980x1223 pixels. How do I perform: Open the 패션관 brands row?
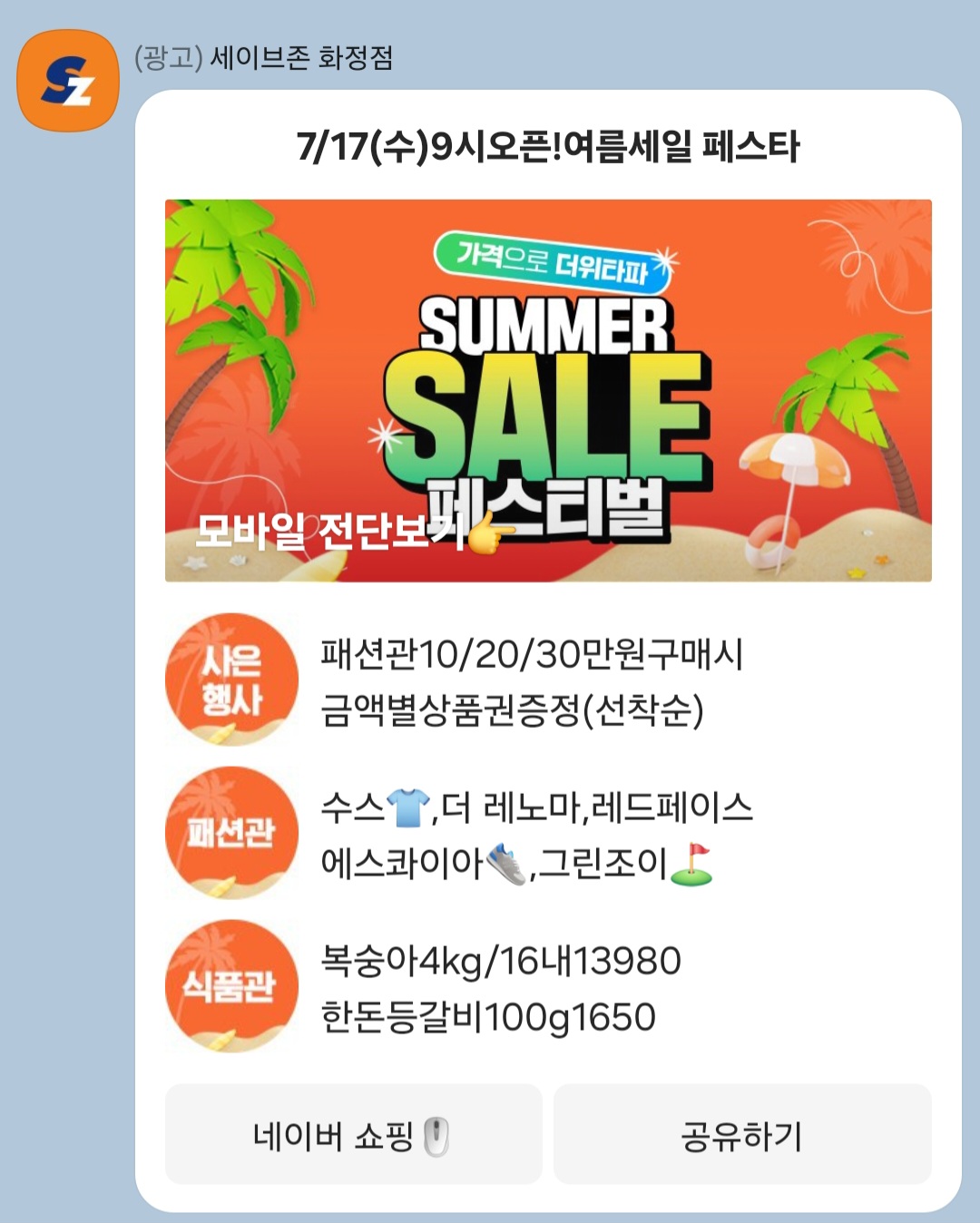535,835
